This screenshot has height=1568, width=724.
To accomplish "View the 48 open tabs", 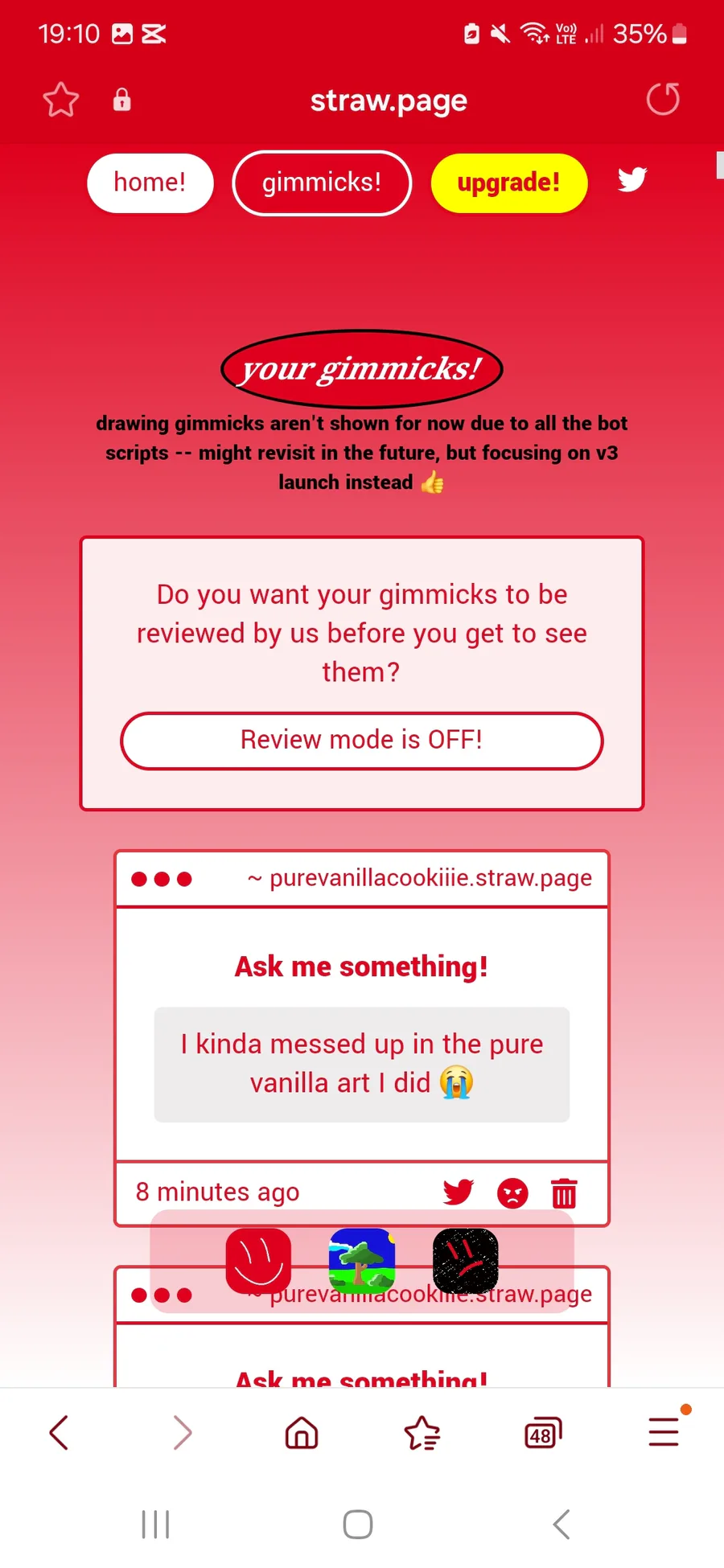I will 543,1433.
